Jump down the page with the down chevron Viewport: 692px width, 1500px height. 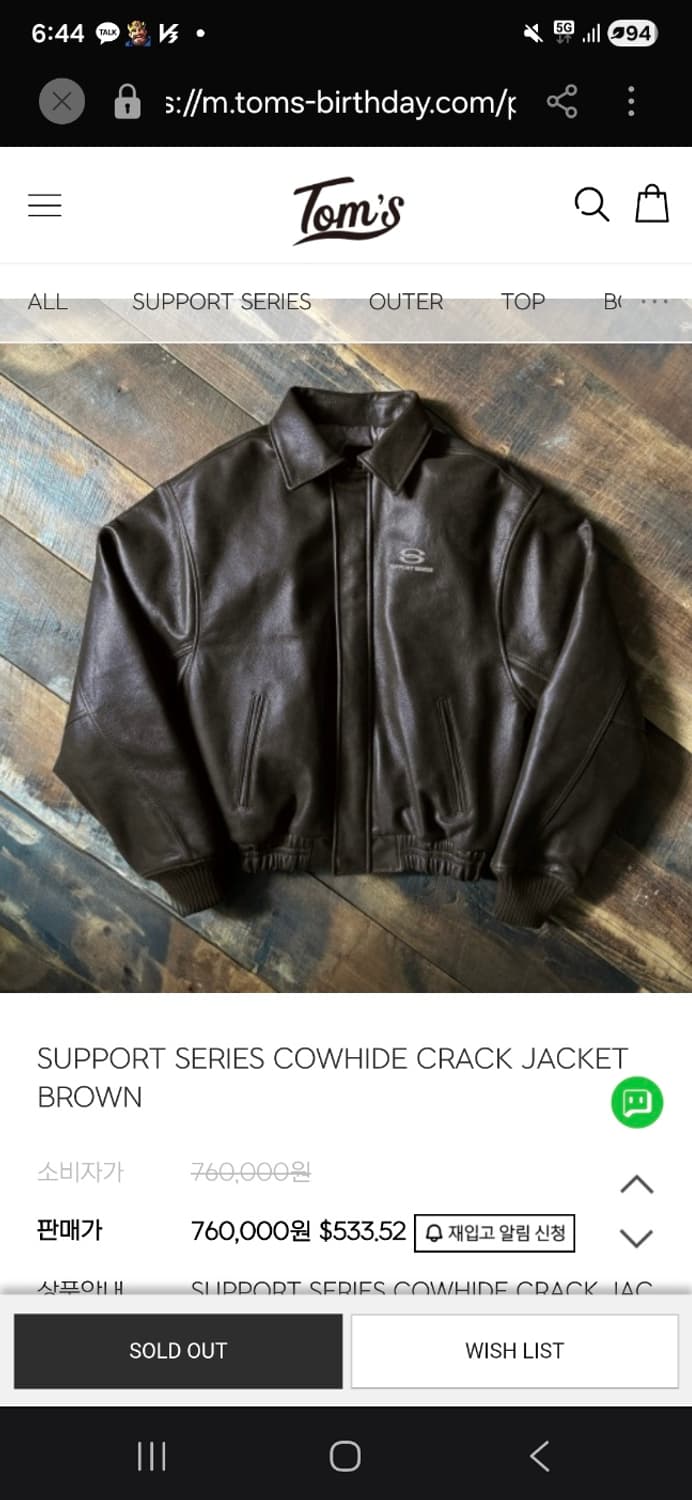coord(637,1238)
